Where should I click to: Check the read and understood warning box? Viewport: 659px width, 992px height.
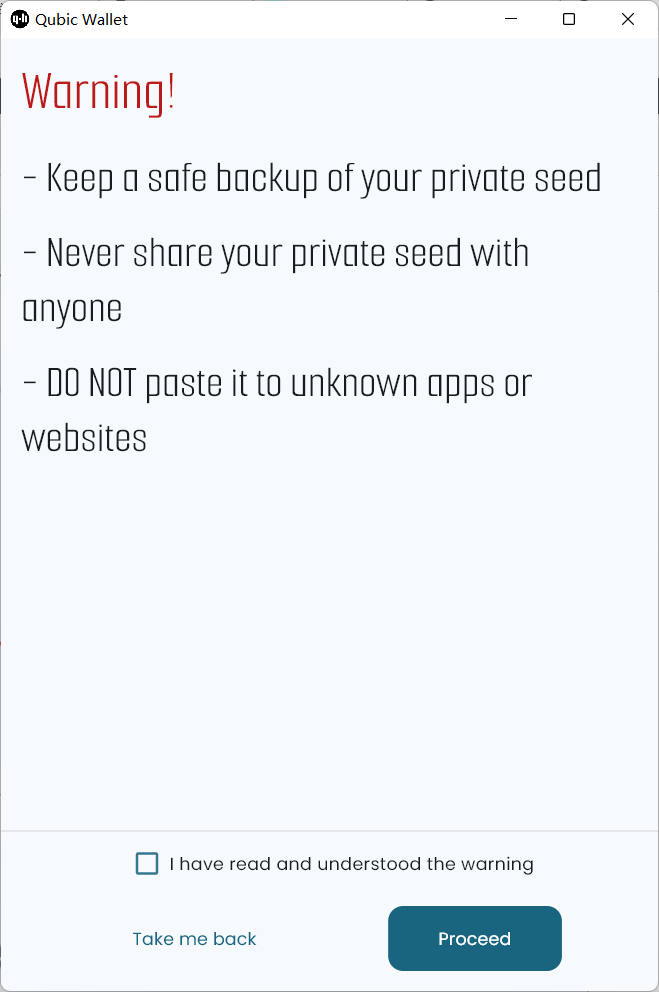pos(147,863)
